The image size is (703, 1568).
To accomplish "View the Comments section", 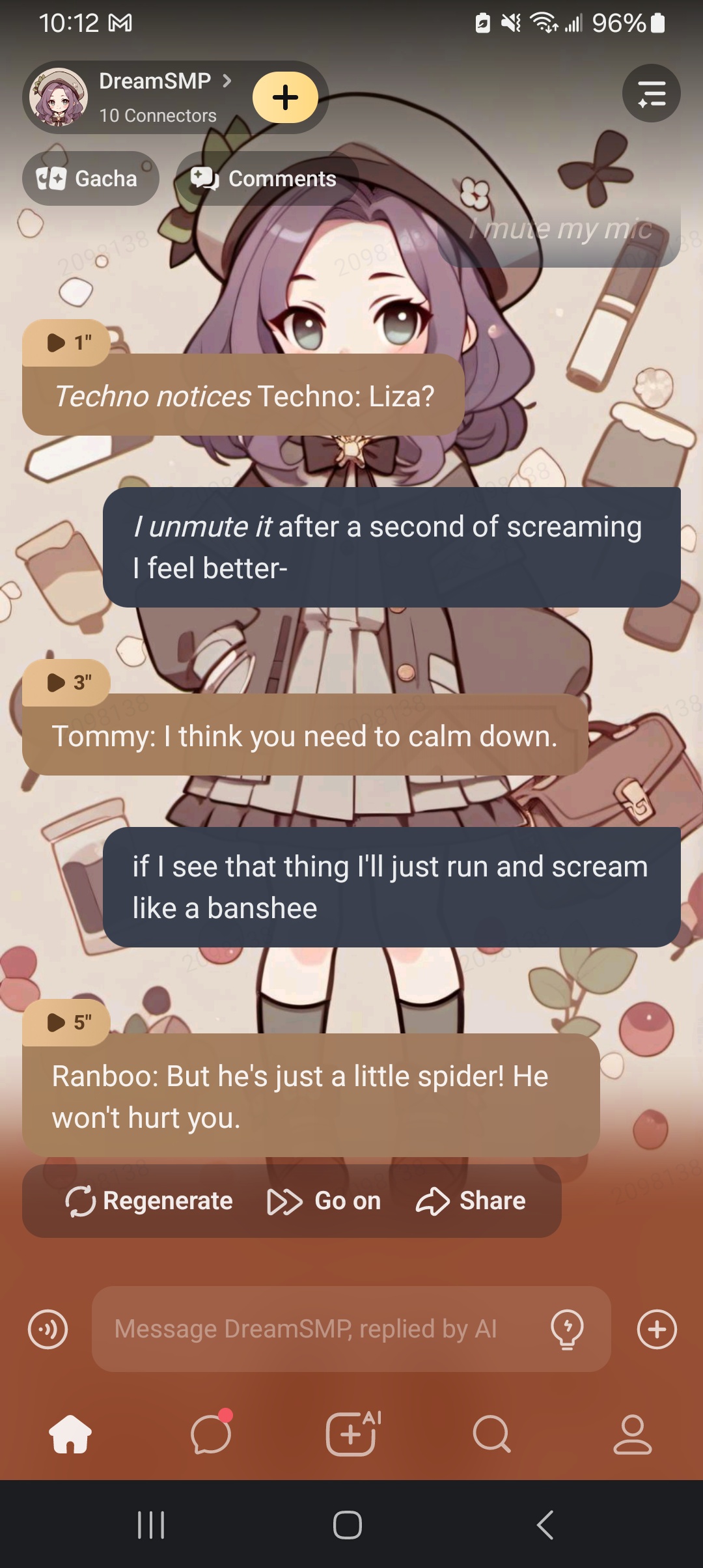I will click(266, 178).
